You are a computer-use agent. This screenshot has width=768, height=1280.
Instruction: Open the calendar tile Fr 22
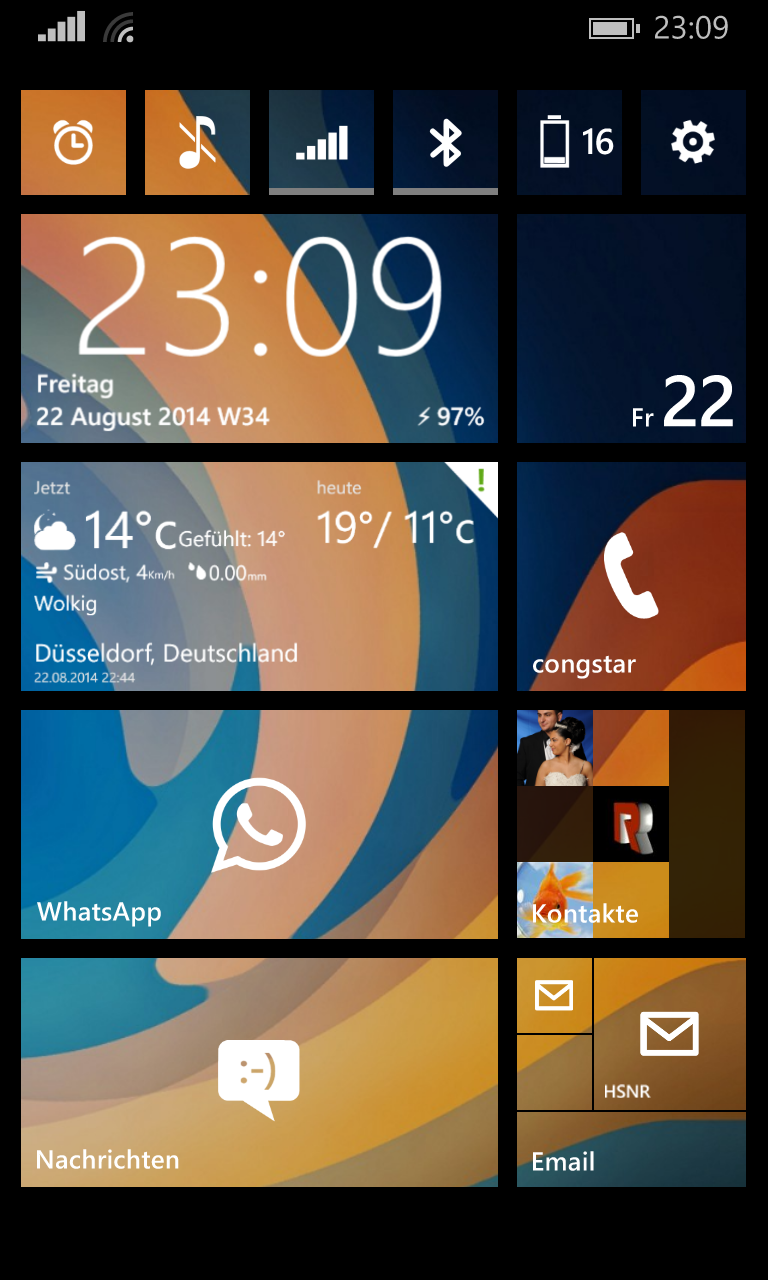631,328
